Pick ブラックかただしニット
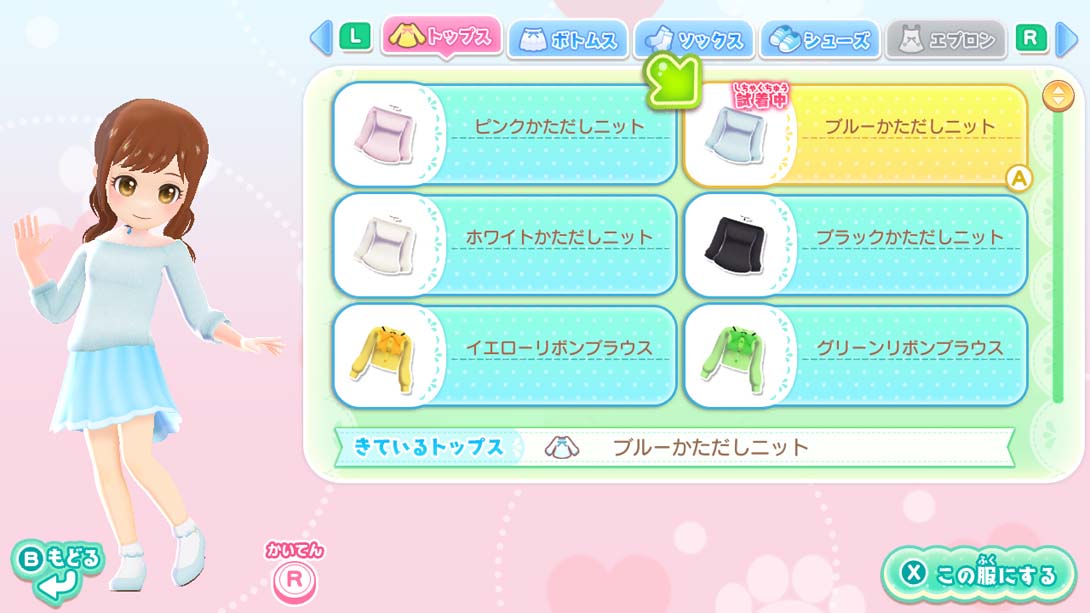The height and width of the screenshot is (613, 1090). point(855,245)
